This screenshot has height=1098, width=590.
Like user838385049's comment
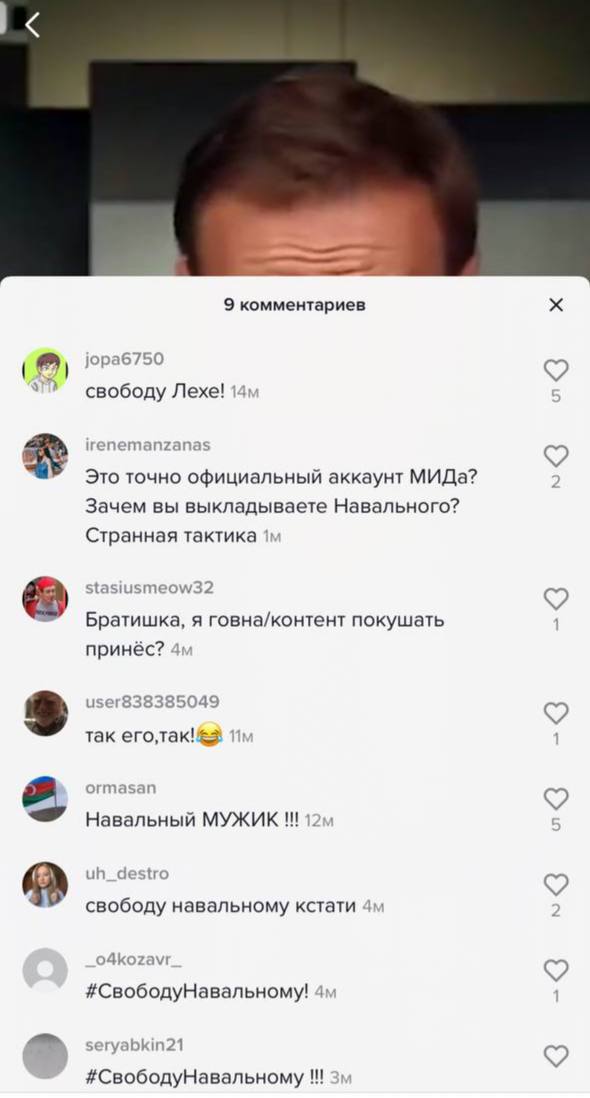tap(556, 713)
